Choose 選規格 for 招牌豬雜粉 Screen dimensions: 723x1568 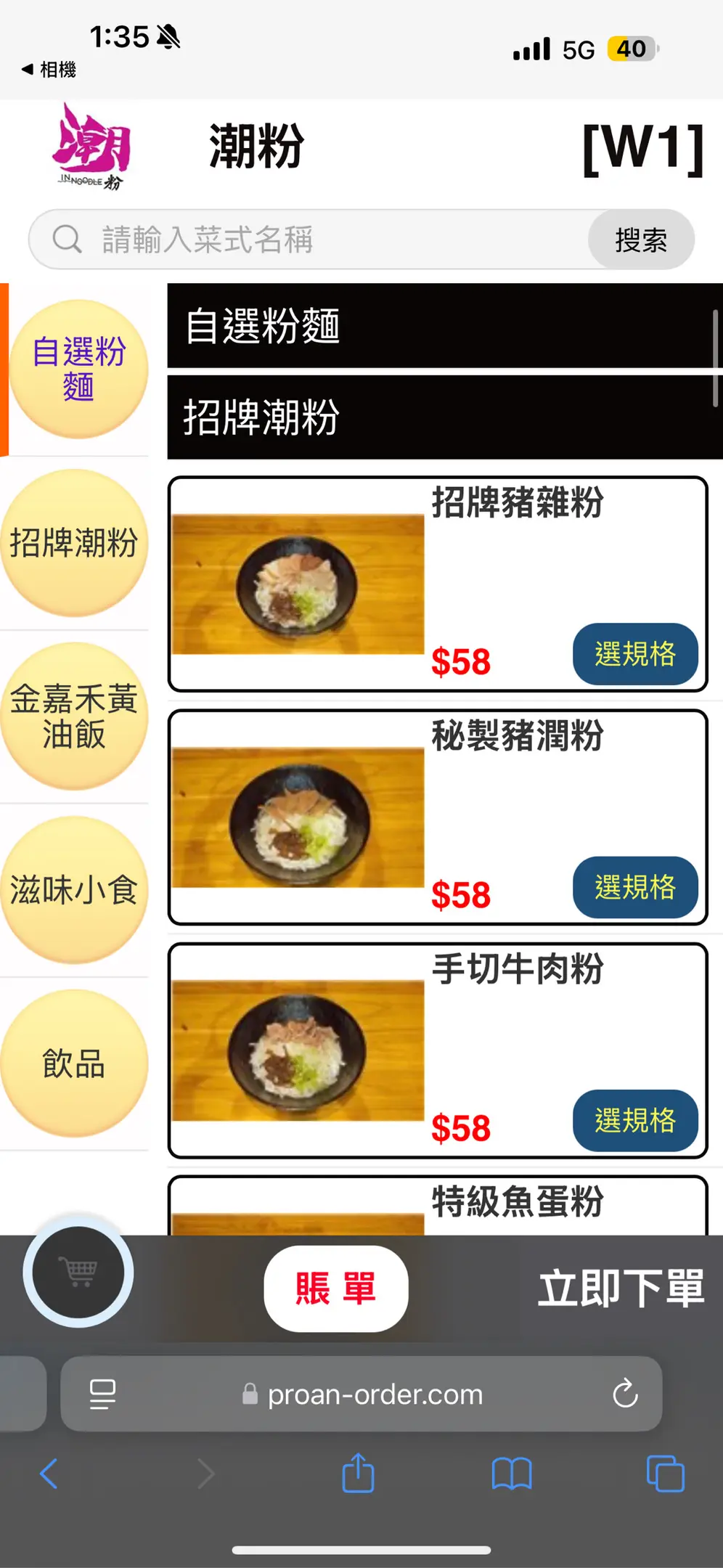(x=634, y=654)
